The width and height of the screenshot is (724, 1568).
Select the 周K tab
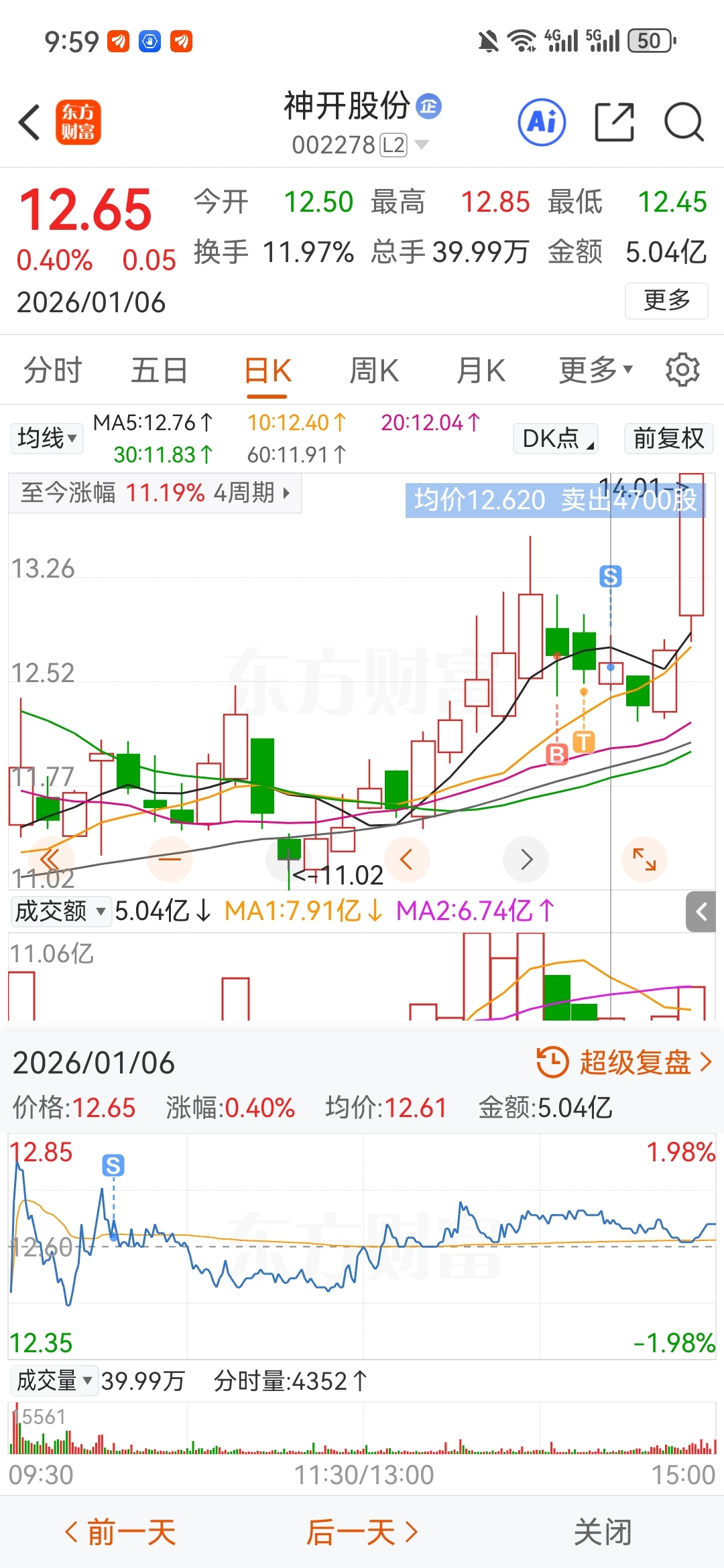[374, 371]
